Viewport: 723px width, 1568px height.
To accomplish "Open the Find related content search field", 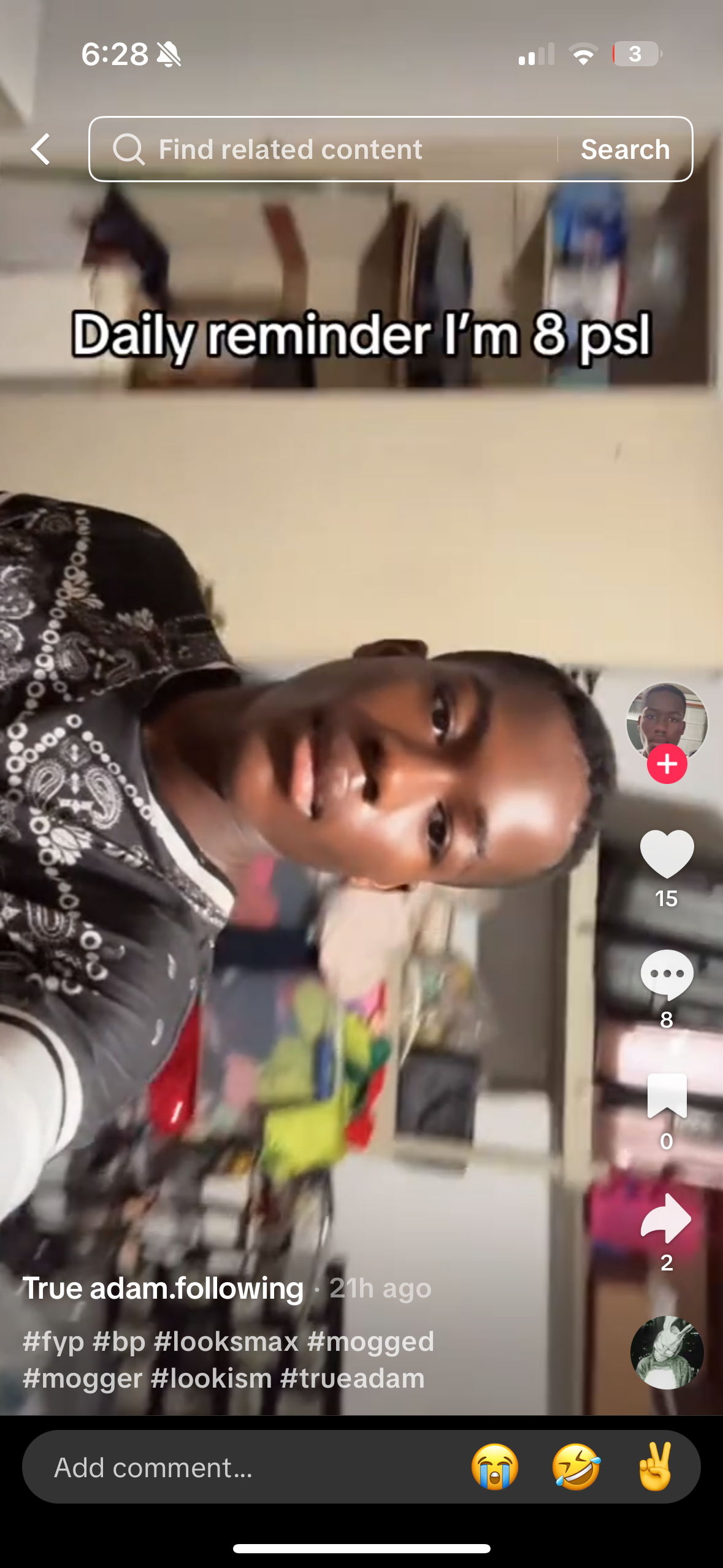I will pyautogui.click(x=323, y=149).
